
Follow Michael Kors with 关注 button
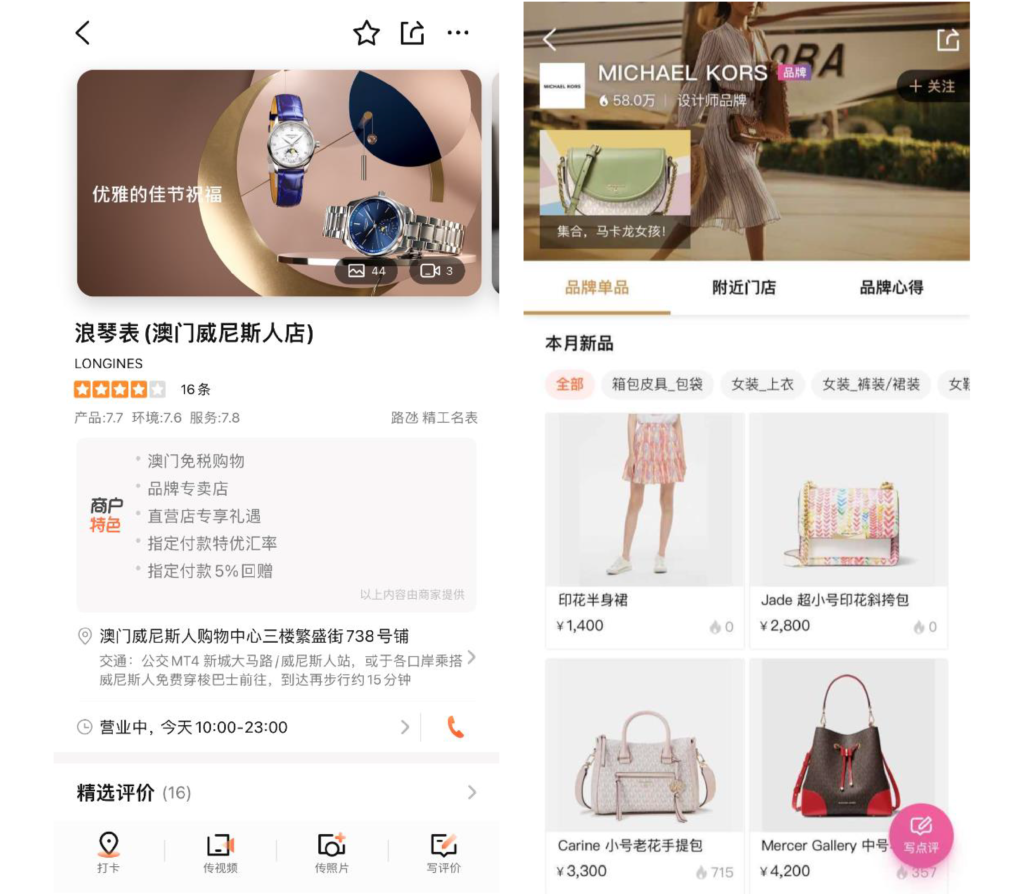(932, 87)
